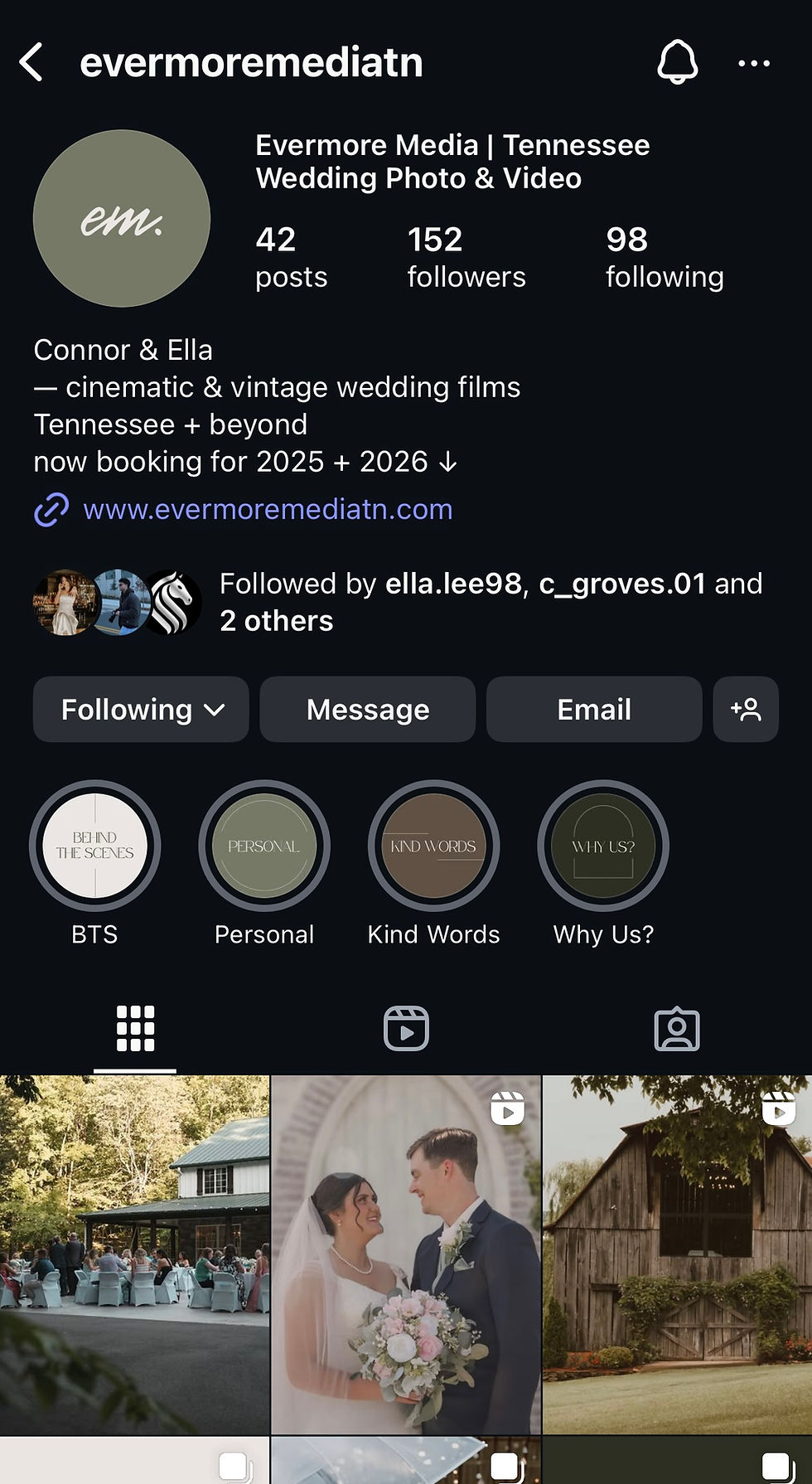Email this business account

593,710
